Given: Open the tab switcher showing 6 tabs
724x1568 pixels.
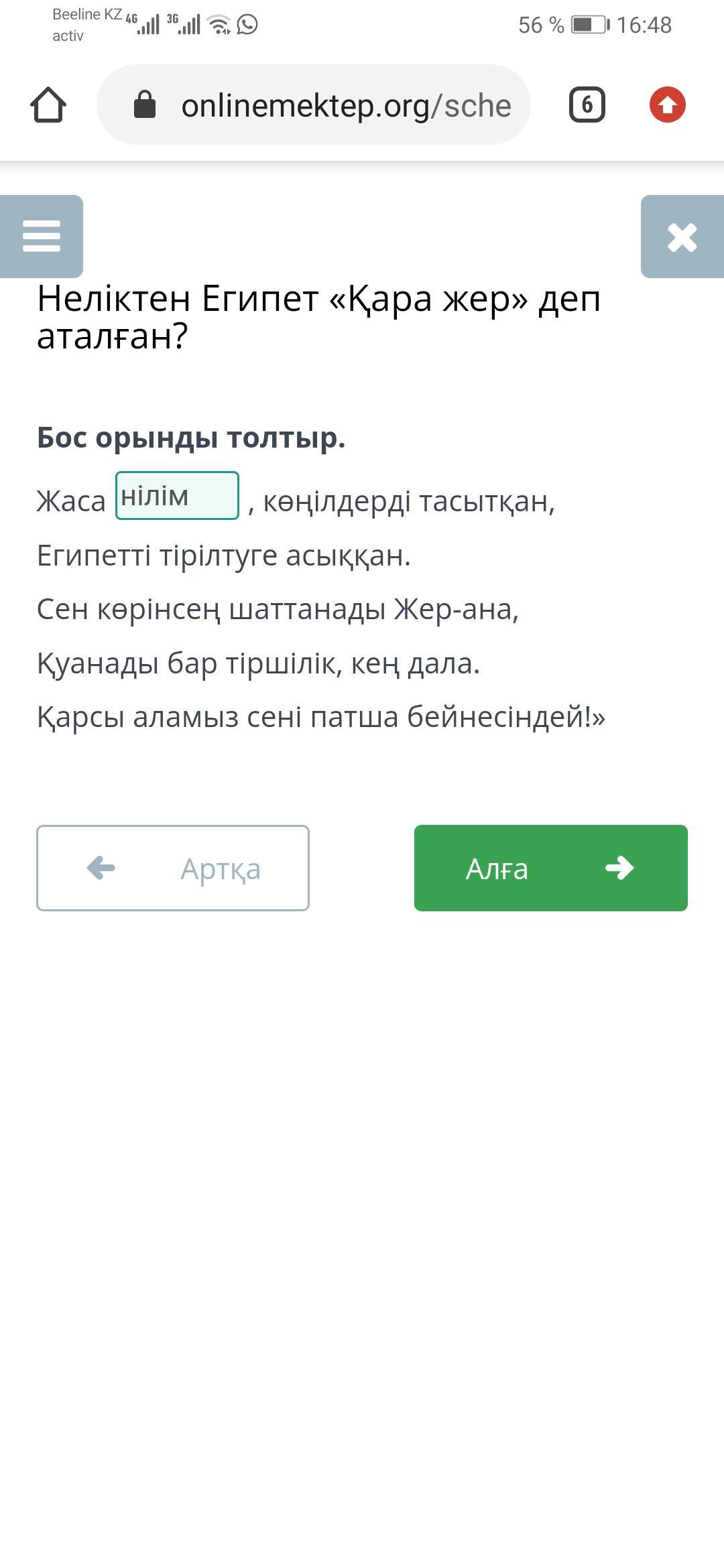Looking at the screenshot, I should 587,105.
